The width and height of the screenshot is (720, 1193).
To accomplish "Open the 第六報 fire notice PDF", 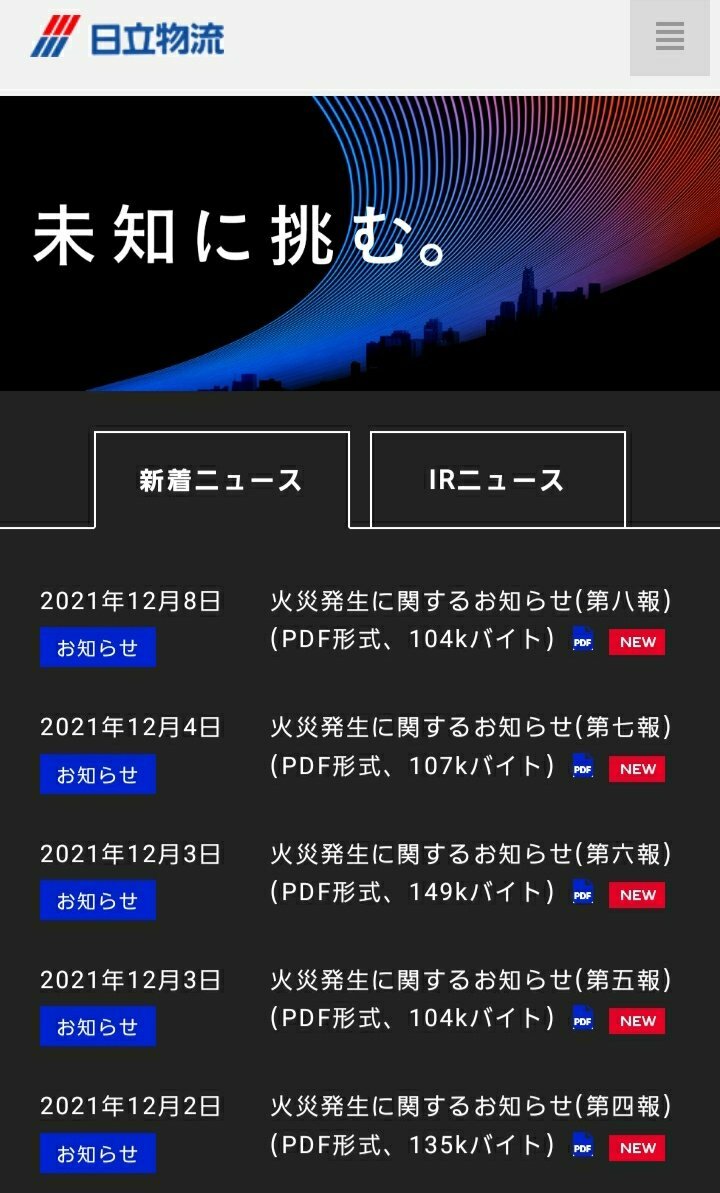I will 470,855.
